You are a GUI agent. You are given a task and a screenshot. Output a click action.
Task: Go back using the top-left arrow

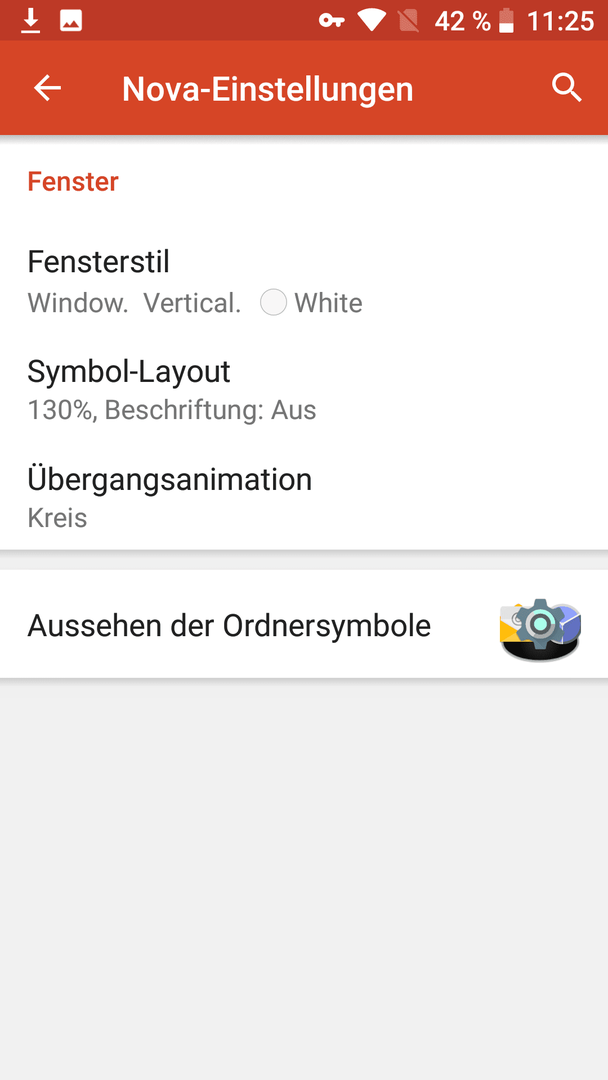tap(48, 88)
